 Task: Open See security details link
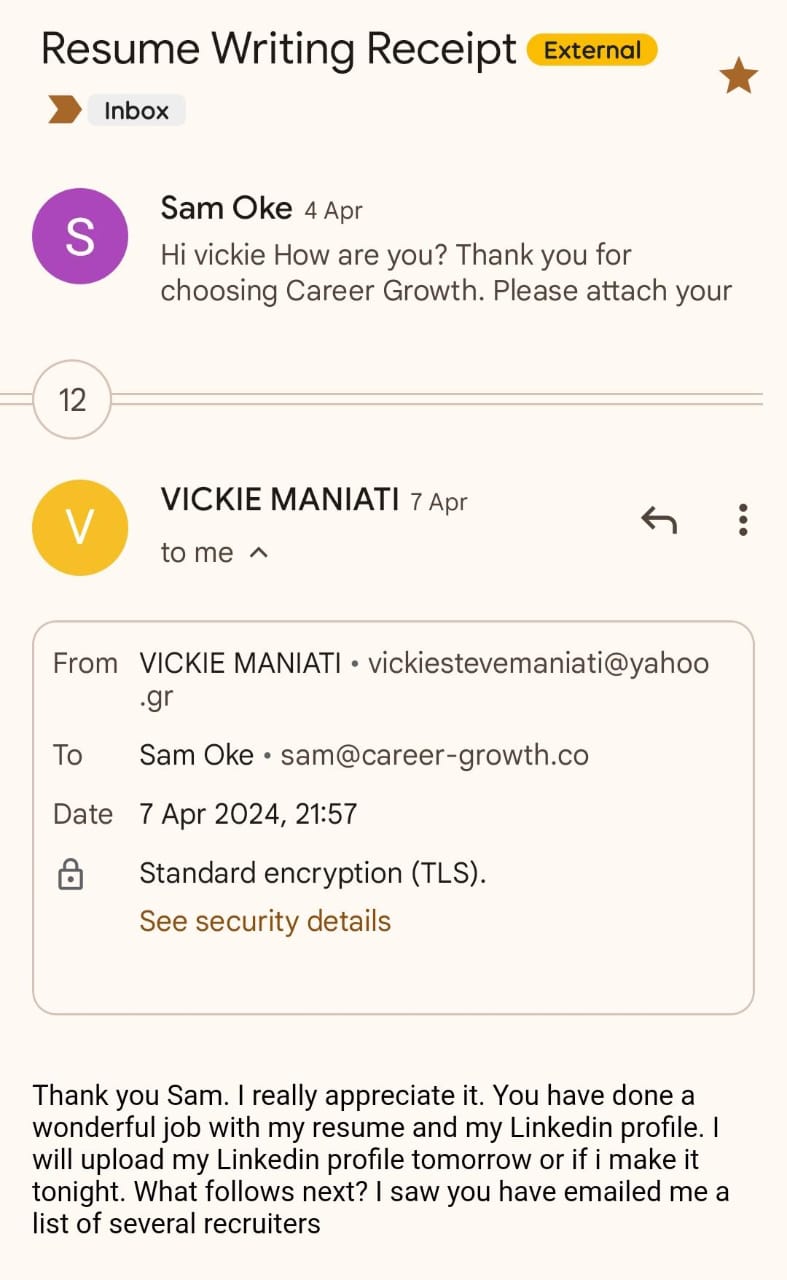pos(265,921)
